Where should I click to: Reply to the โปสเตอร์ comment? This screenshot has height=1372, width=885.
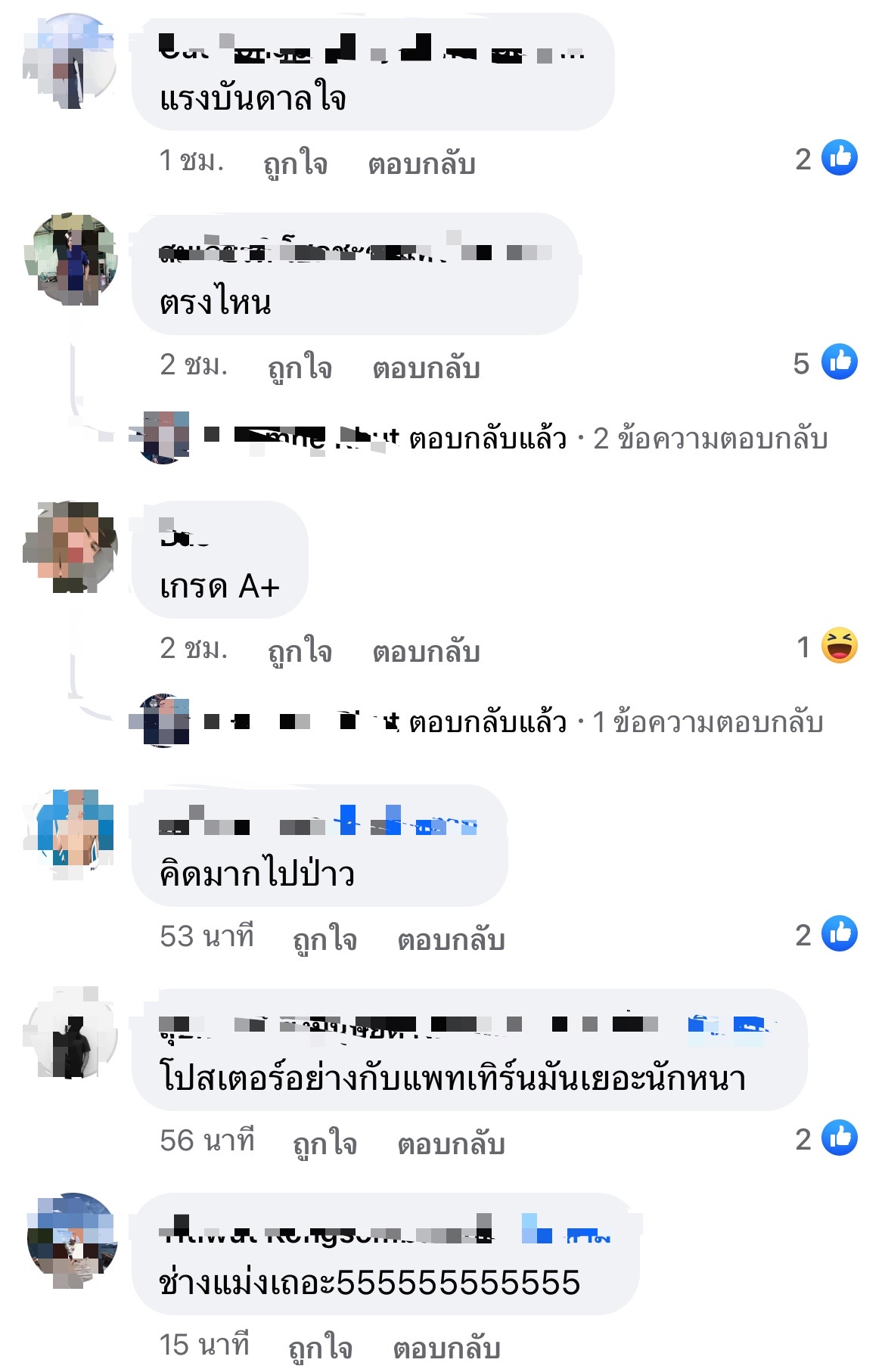(x=451, y=1144)
